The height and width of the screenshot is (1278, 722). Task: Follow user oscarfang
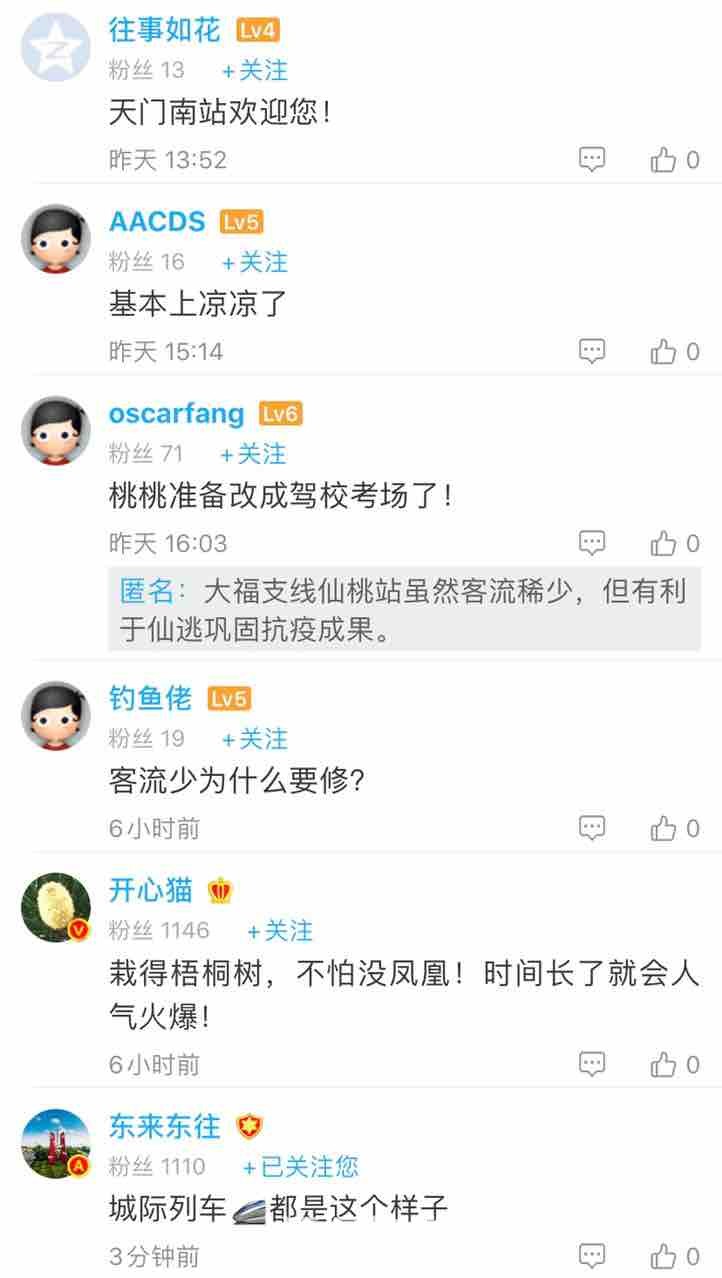[x=254, y=454]
